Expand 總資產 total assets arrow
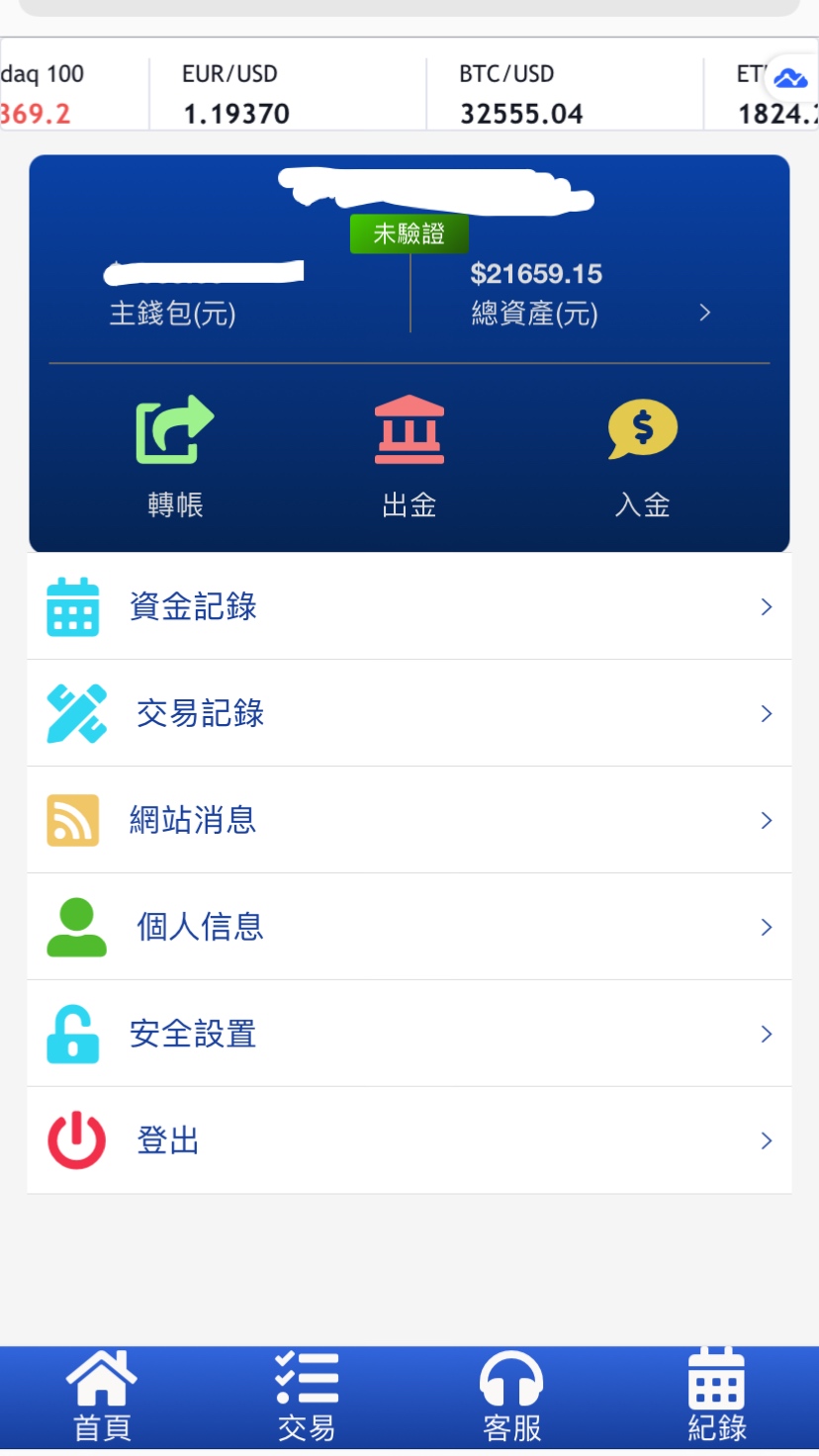 [705, 313]
